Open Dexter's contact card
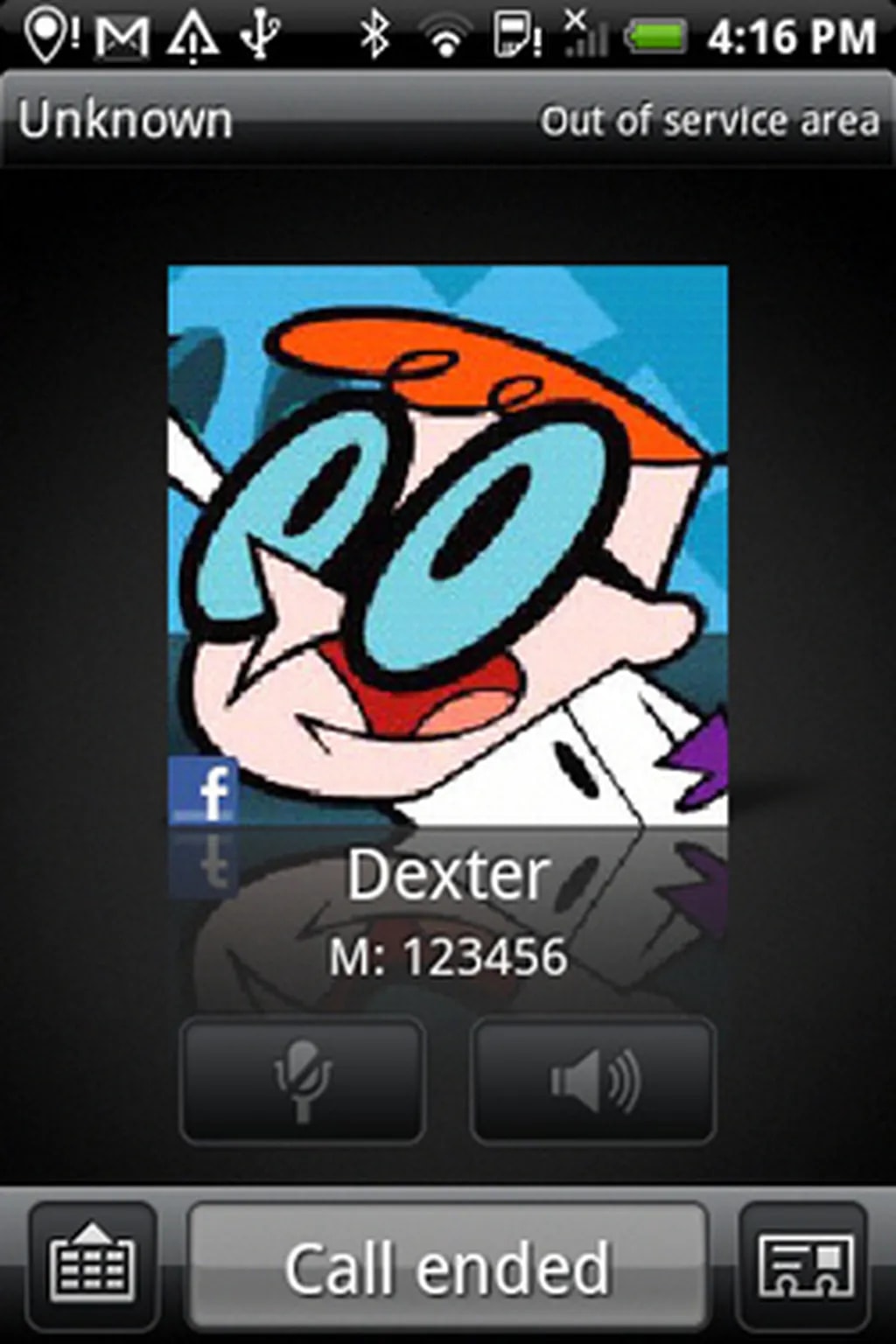The height and width of the screenshot is (1344, 896). coord(803,1265)
